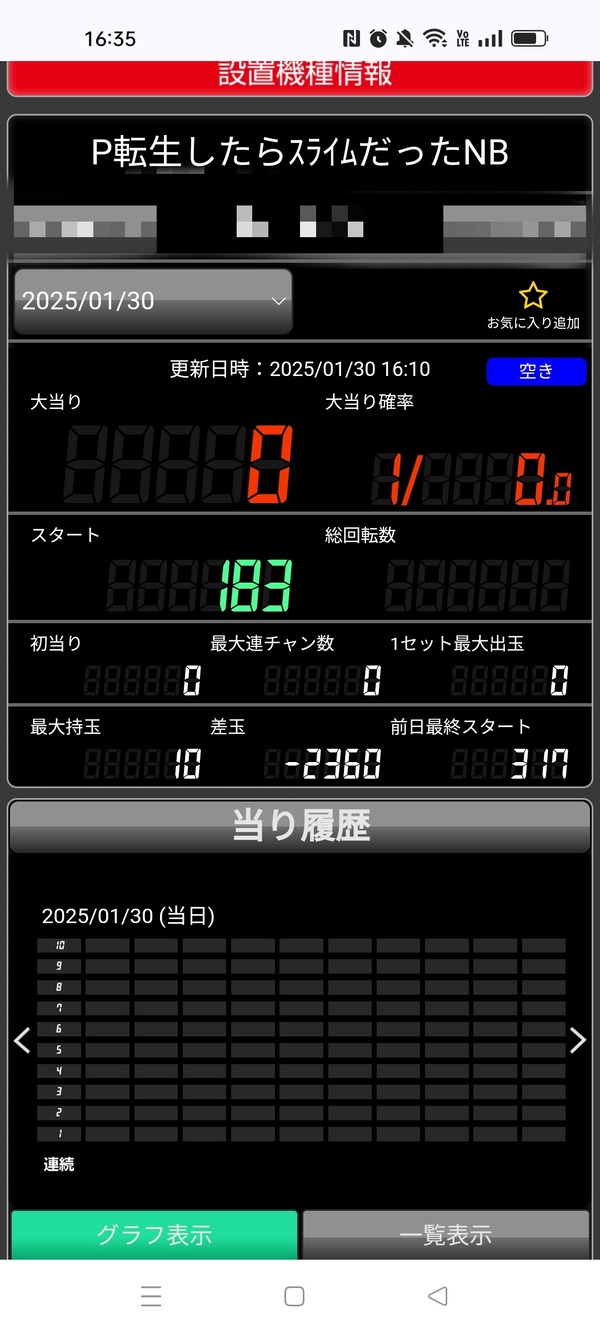Viewport: 600px width, 1333px height.
Task: Show previous day's hit history
Action: point(22,1040)
